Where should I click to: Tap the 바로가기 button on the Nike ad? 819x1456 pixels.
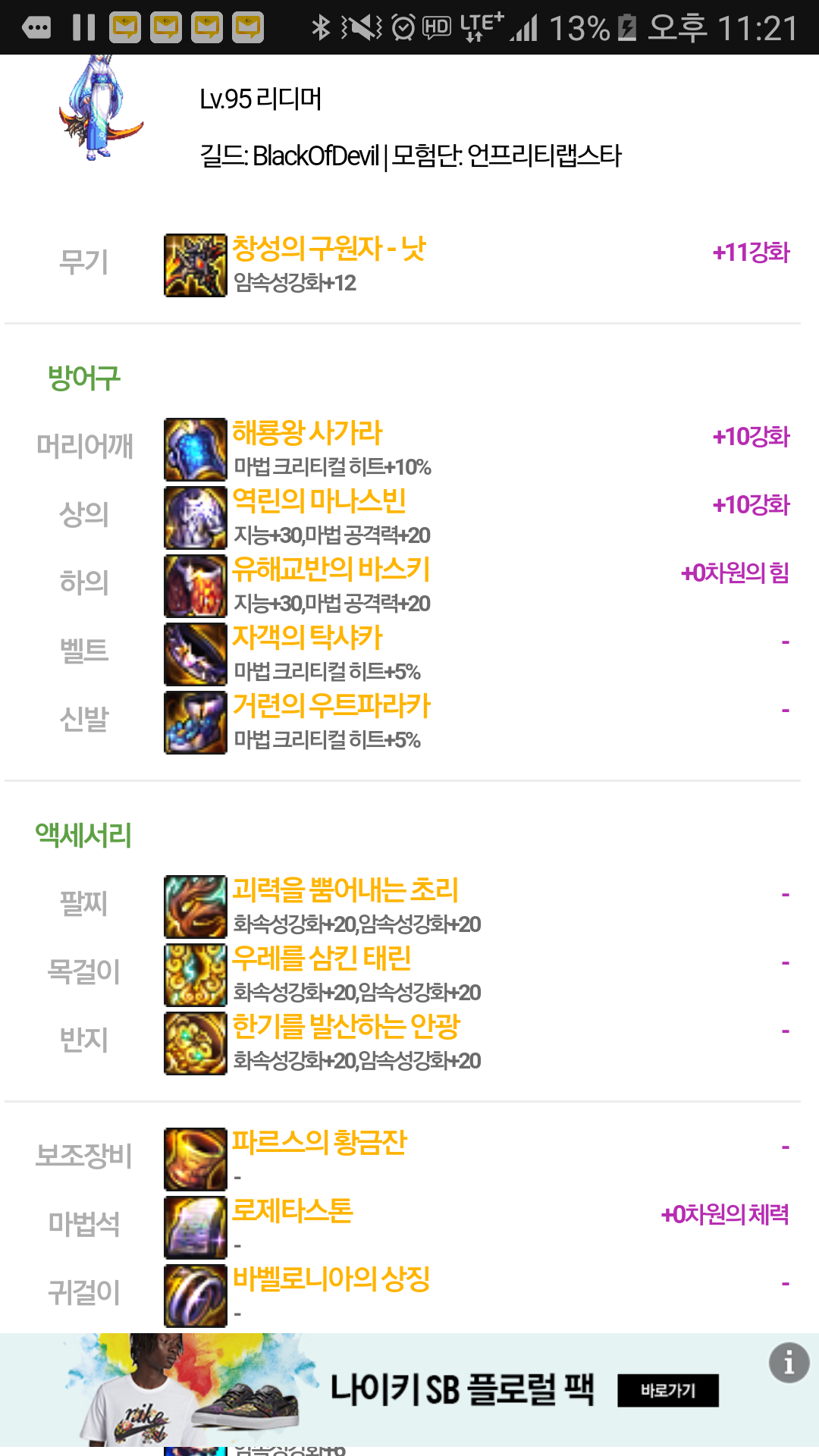click(x=667, y=1390)
